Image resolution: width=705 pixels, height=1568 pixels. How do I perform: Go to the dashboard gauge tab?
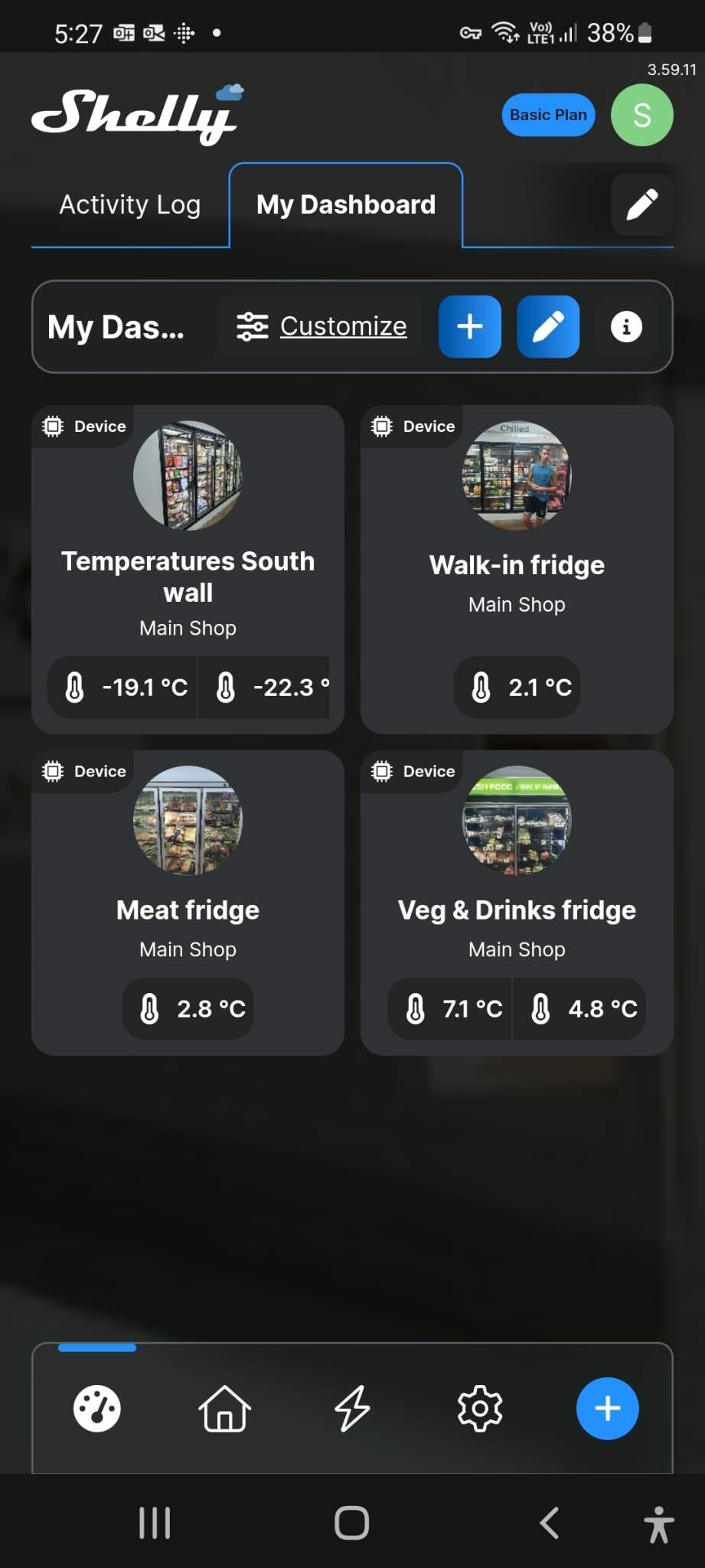(x=97, y=1408)
